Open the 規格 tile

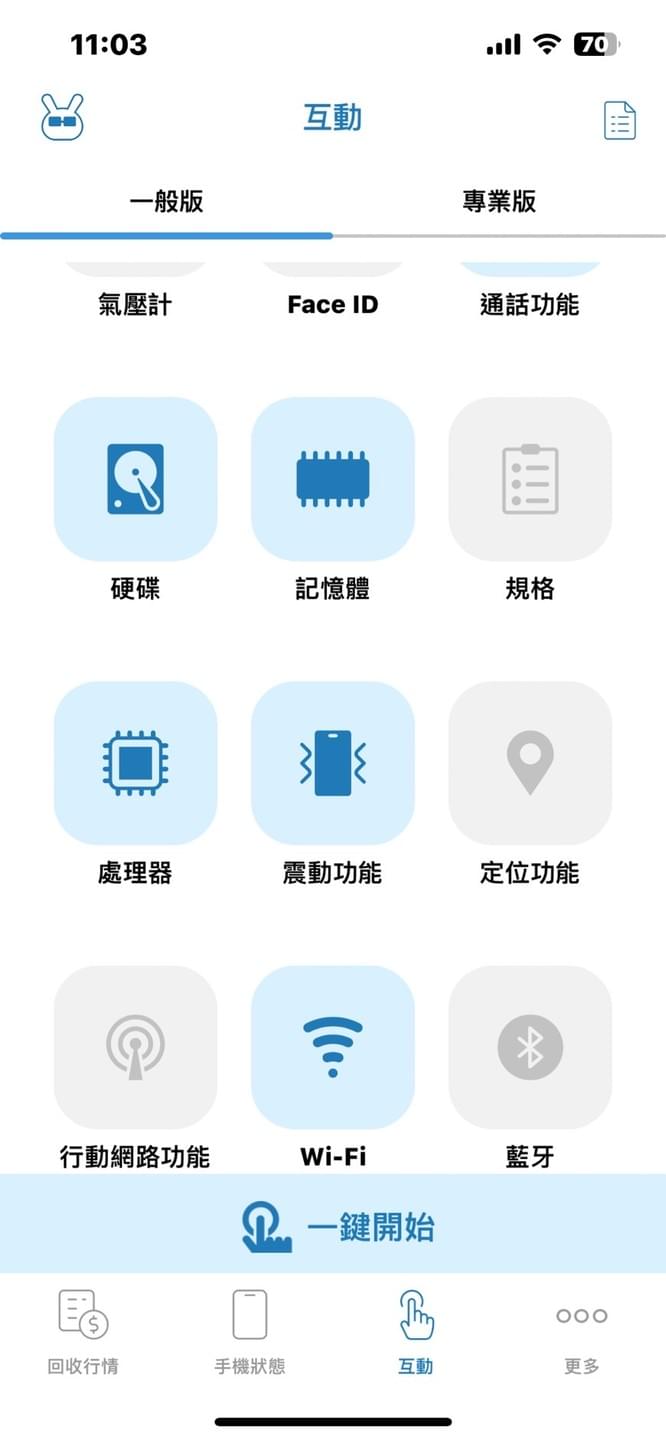[530, 479]
